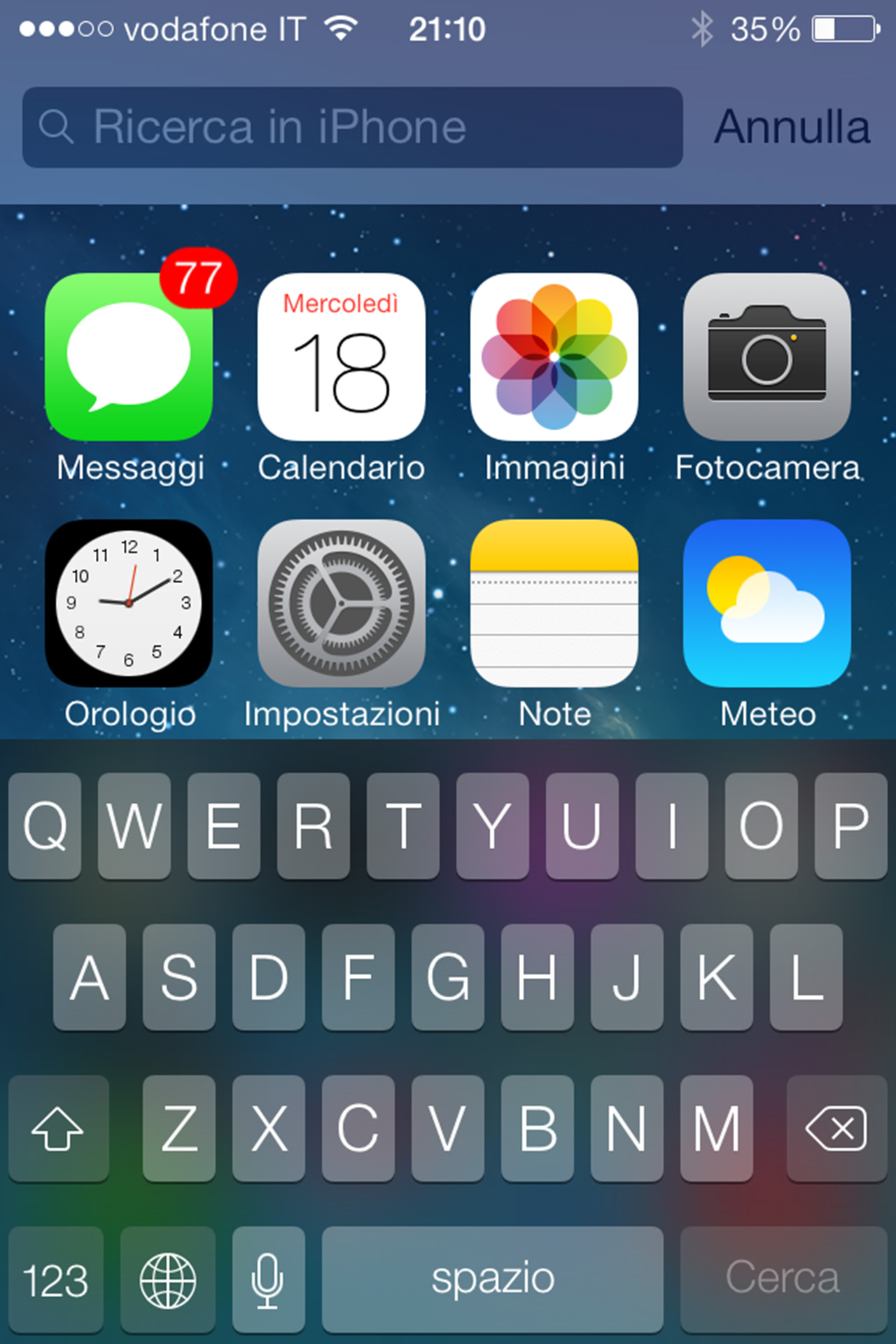
Task: Go to Impostazioni settings
Action: coord(342,603)
